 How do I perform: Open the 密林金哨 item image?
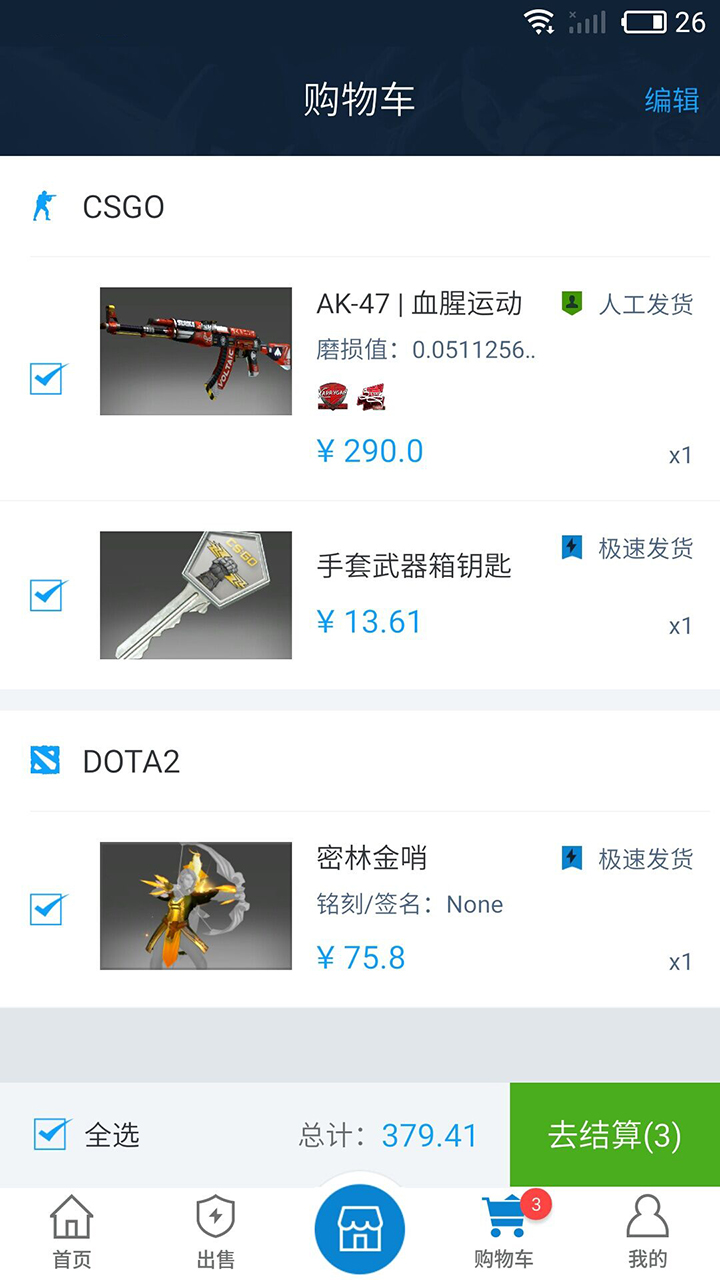pyautogui.click(x=196, y=906)
